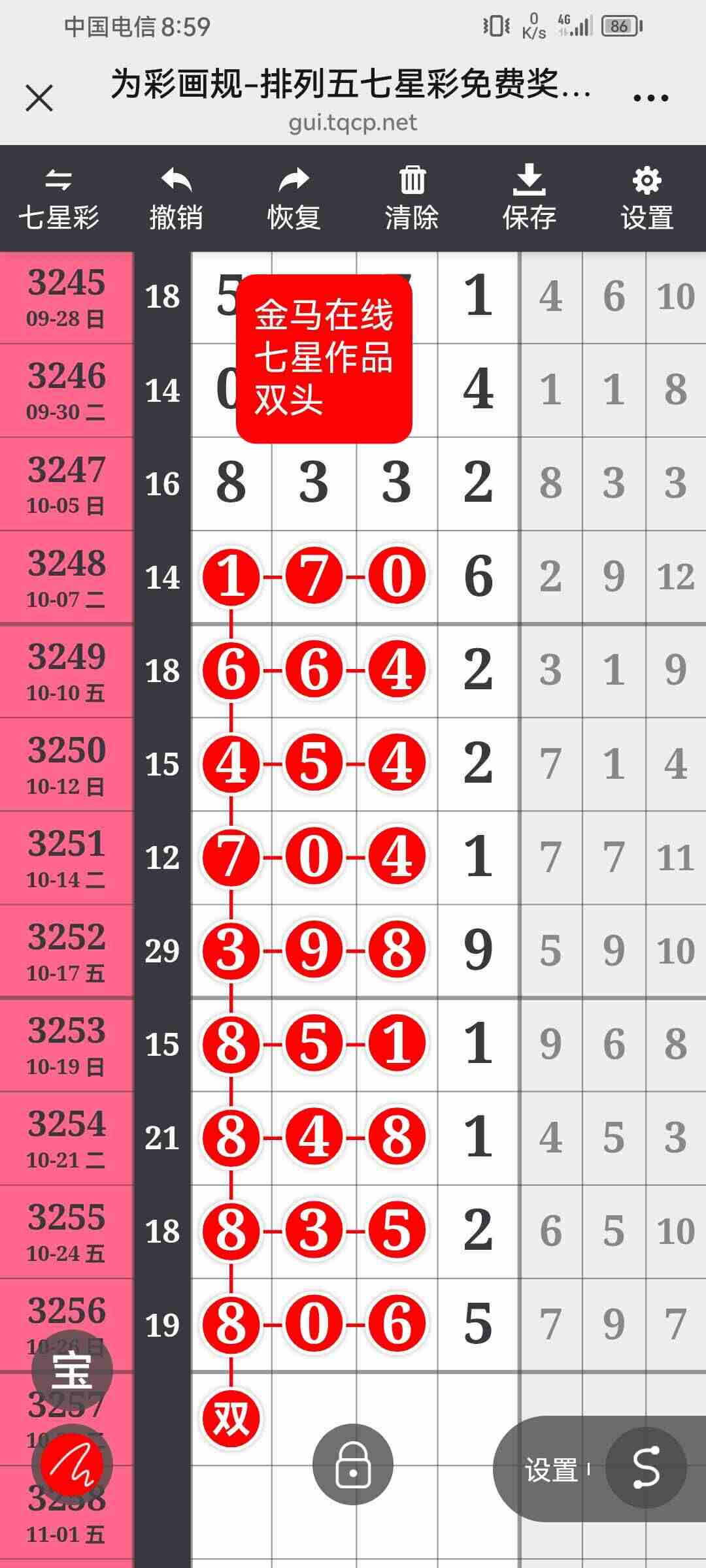The width and height of the screenshot is (706, 1568).
Task: Open the floating 宝 button
Action: point(72,1371)
